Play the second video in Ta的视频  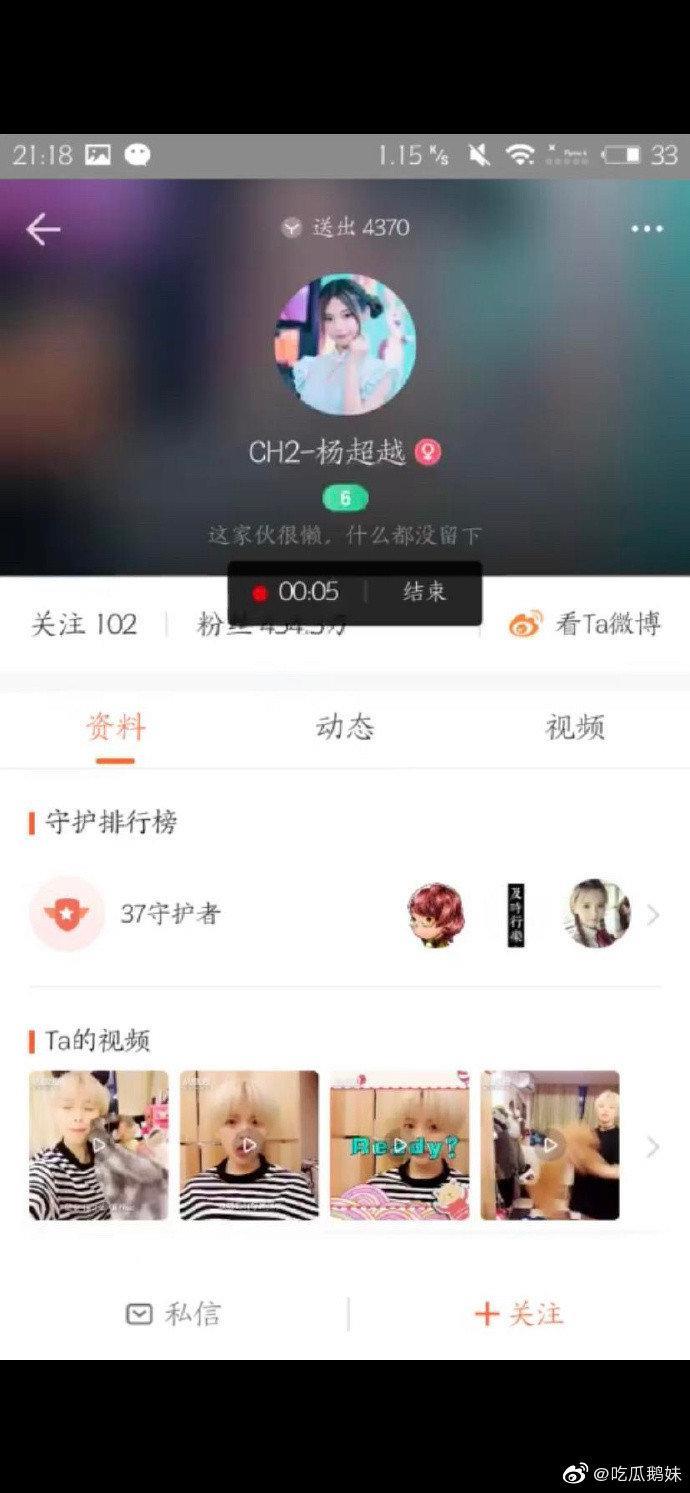click(249, 1145)
